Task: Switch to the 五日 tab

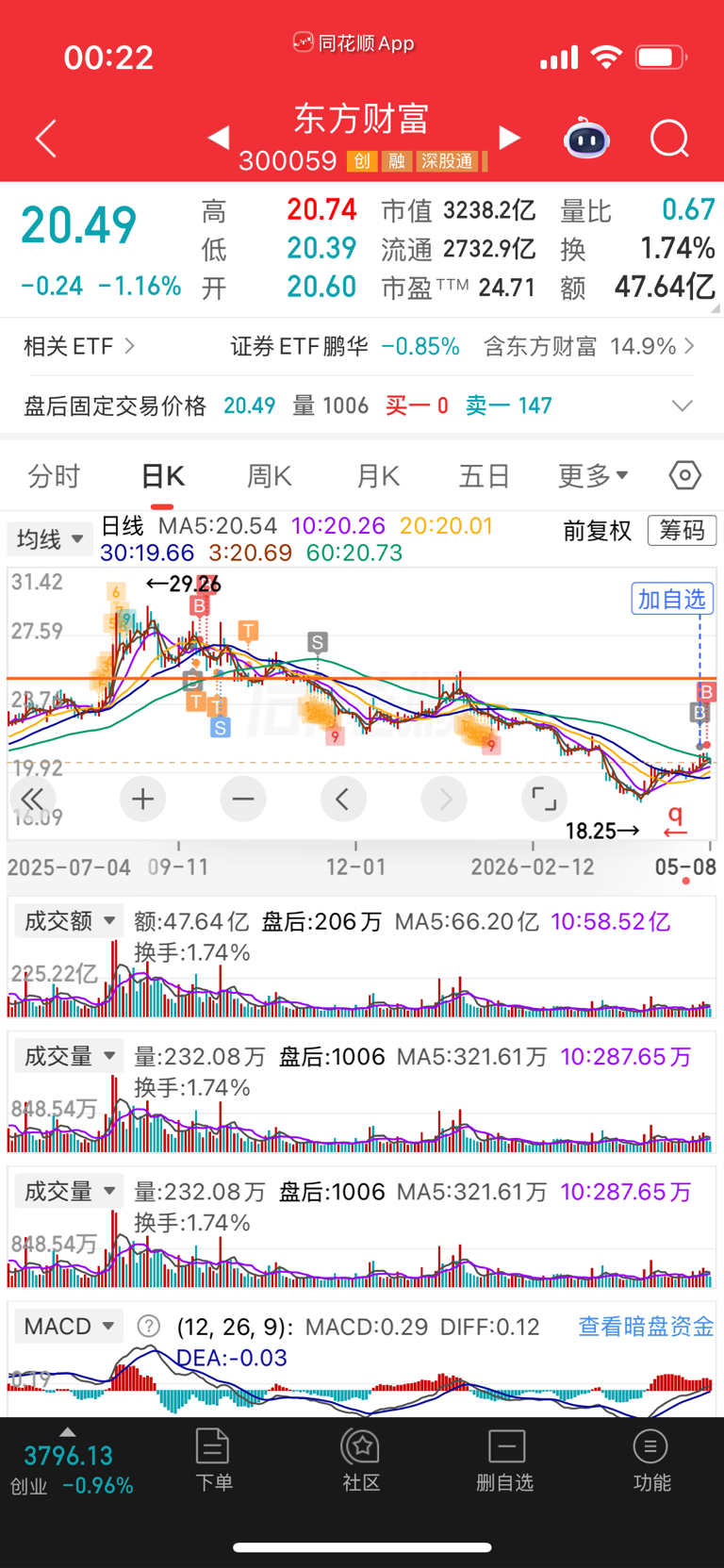Action: pyautogui.click(x=484, y=475)
